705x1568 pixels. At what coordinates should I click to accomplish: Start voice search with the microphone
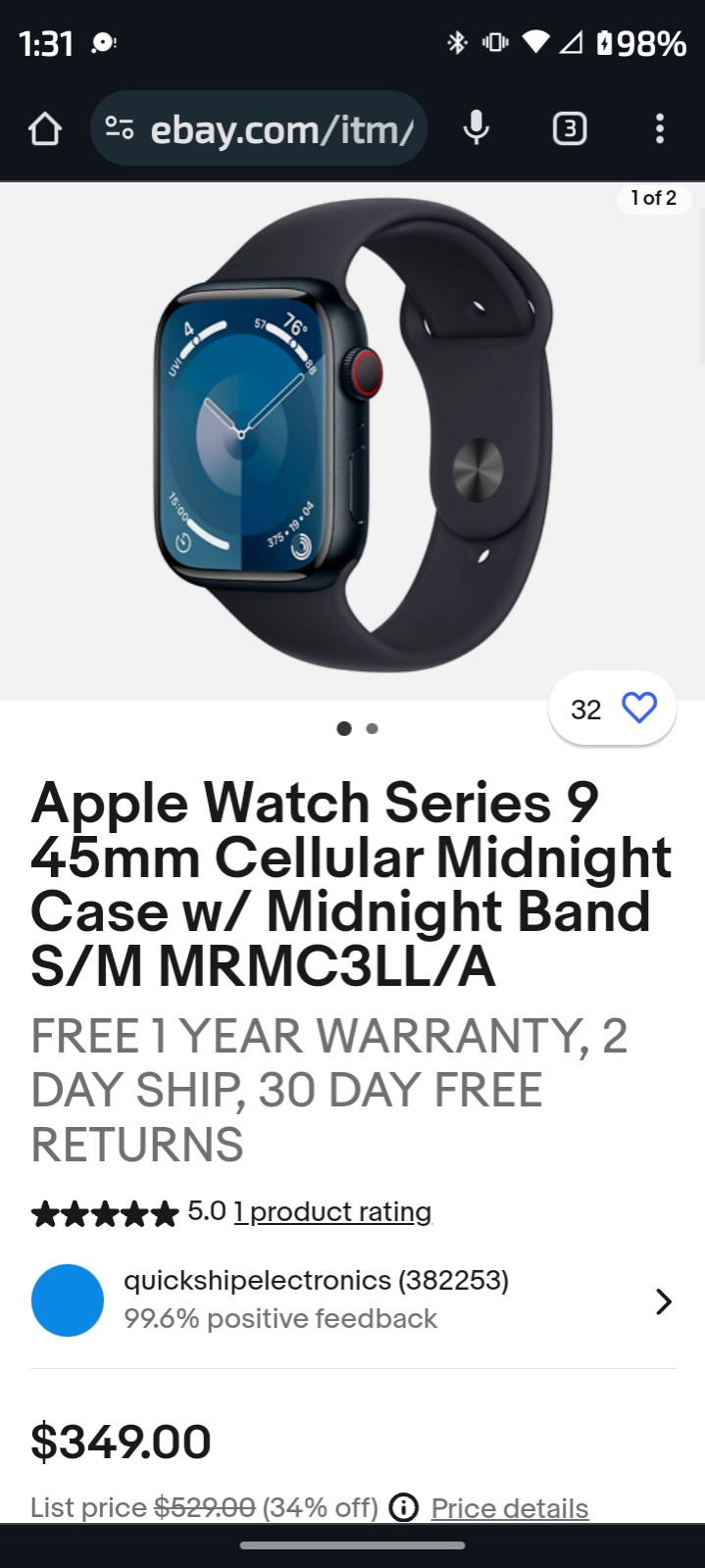477,128
